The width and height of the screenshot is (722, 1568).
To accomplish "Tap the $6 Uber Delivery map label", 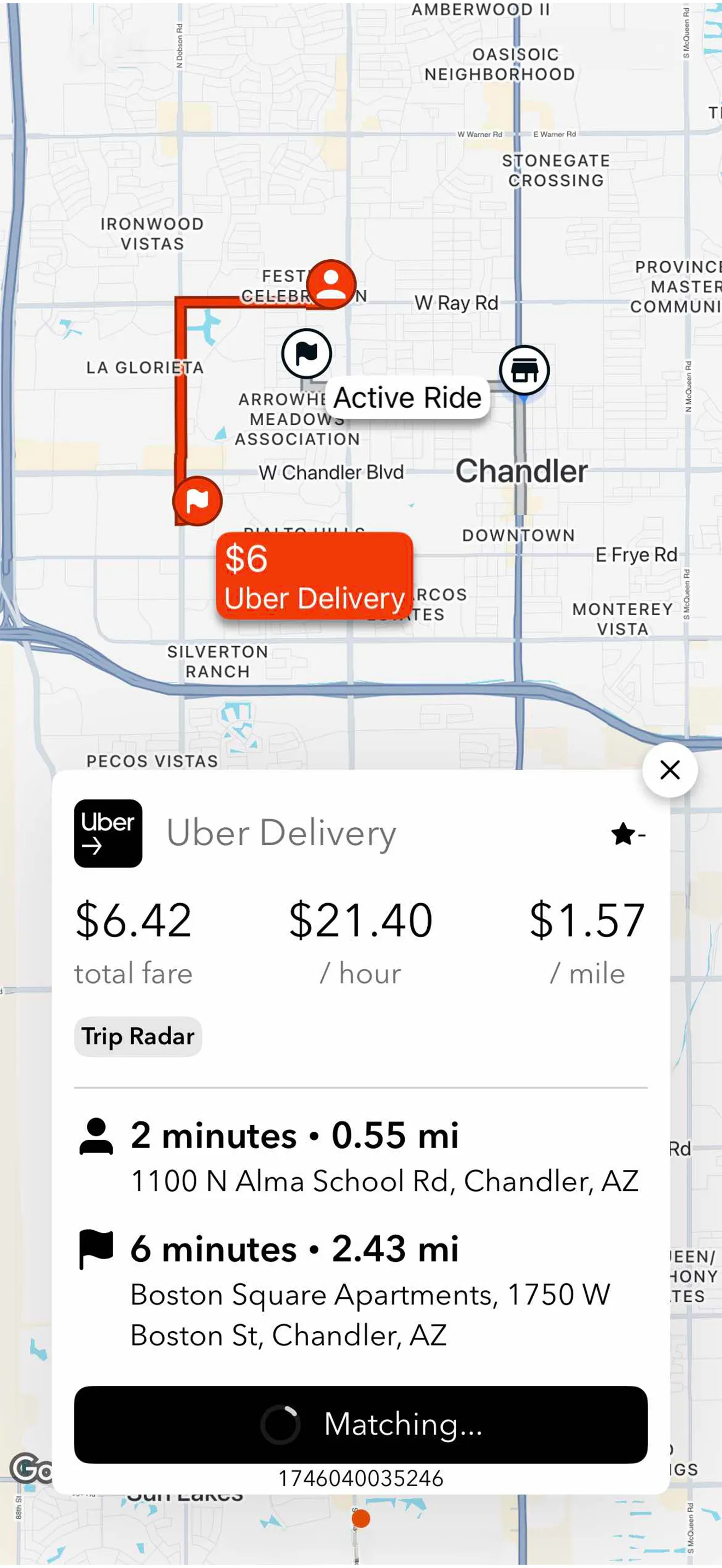I will coord(314,576).
